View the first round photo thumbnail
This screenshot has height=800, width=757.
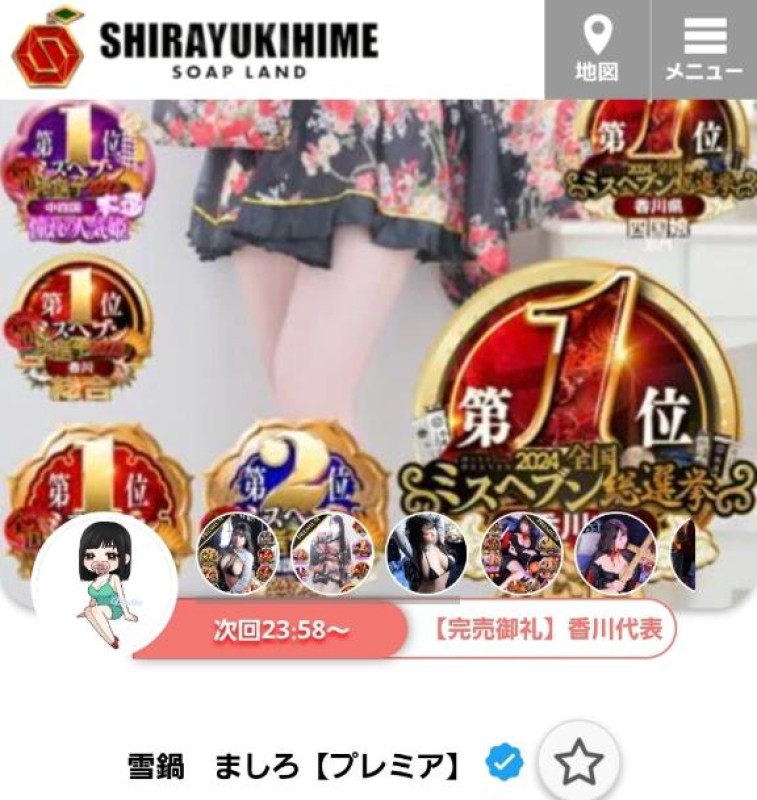pos(237,553)
